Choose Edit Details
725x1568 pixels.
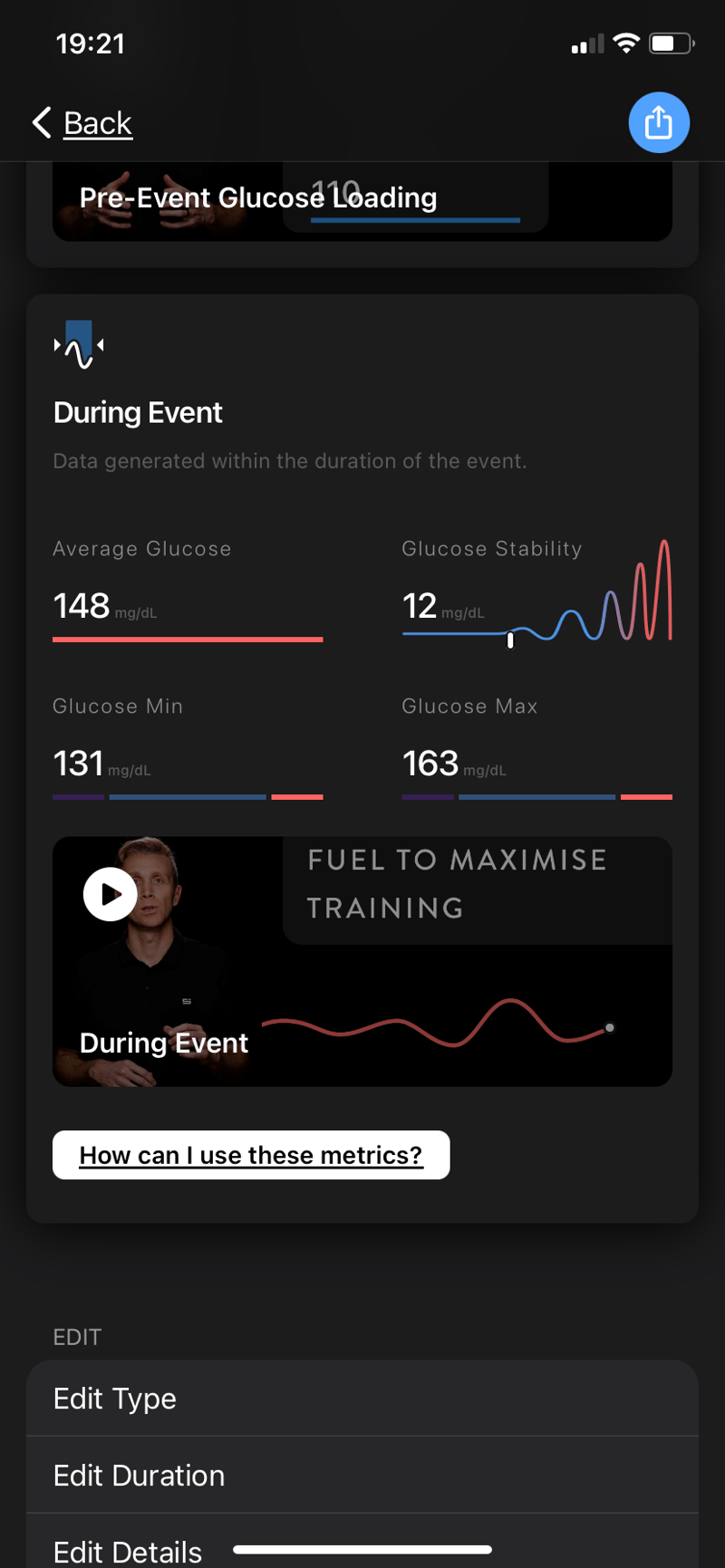point(129,1550)
